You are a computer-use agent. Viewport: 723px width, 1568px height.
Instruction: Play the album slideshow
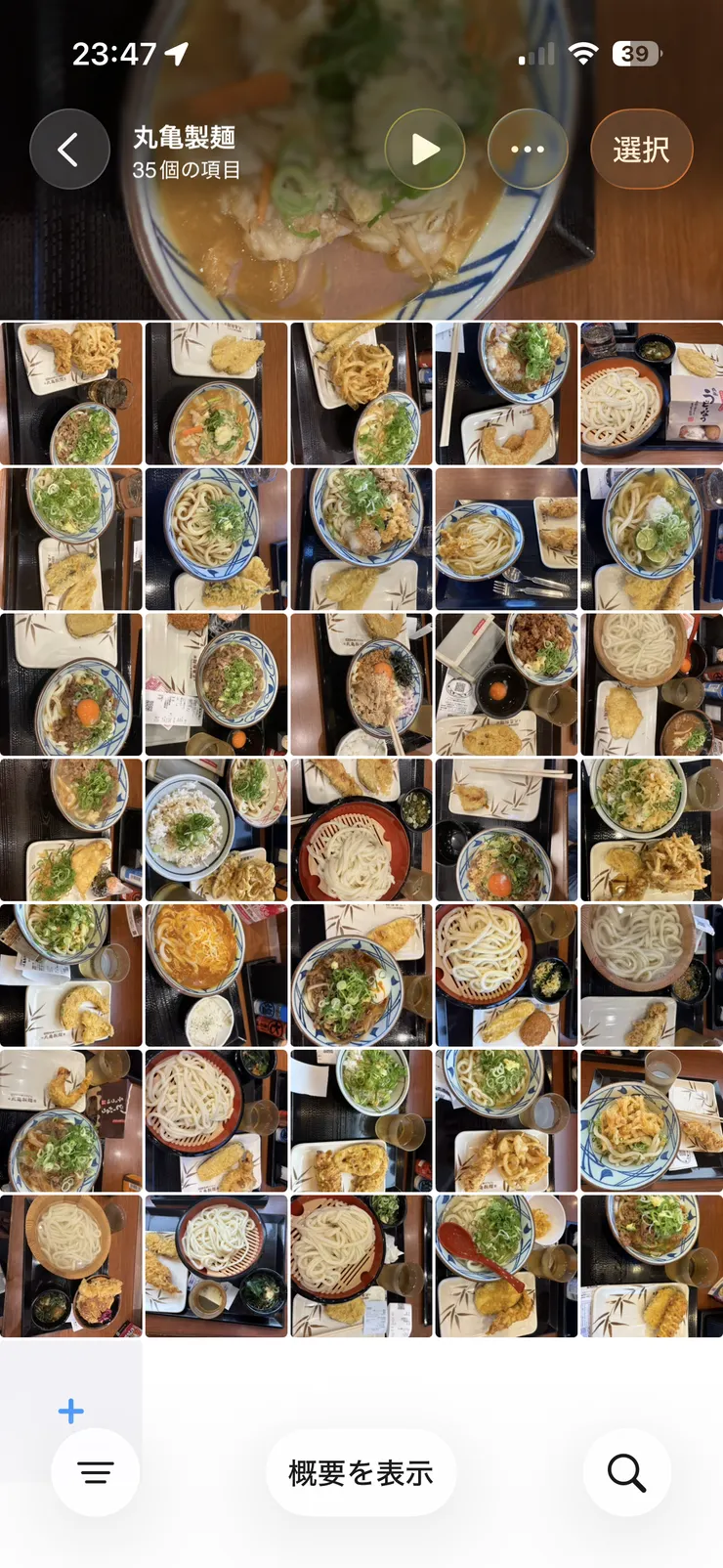(424, 150)
